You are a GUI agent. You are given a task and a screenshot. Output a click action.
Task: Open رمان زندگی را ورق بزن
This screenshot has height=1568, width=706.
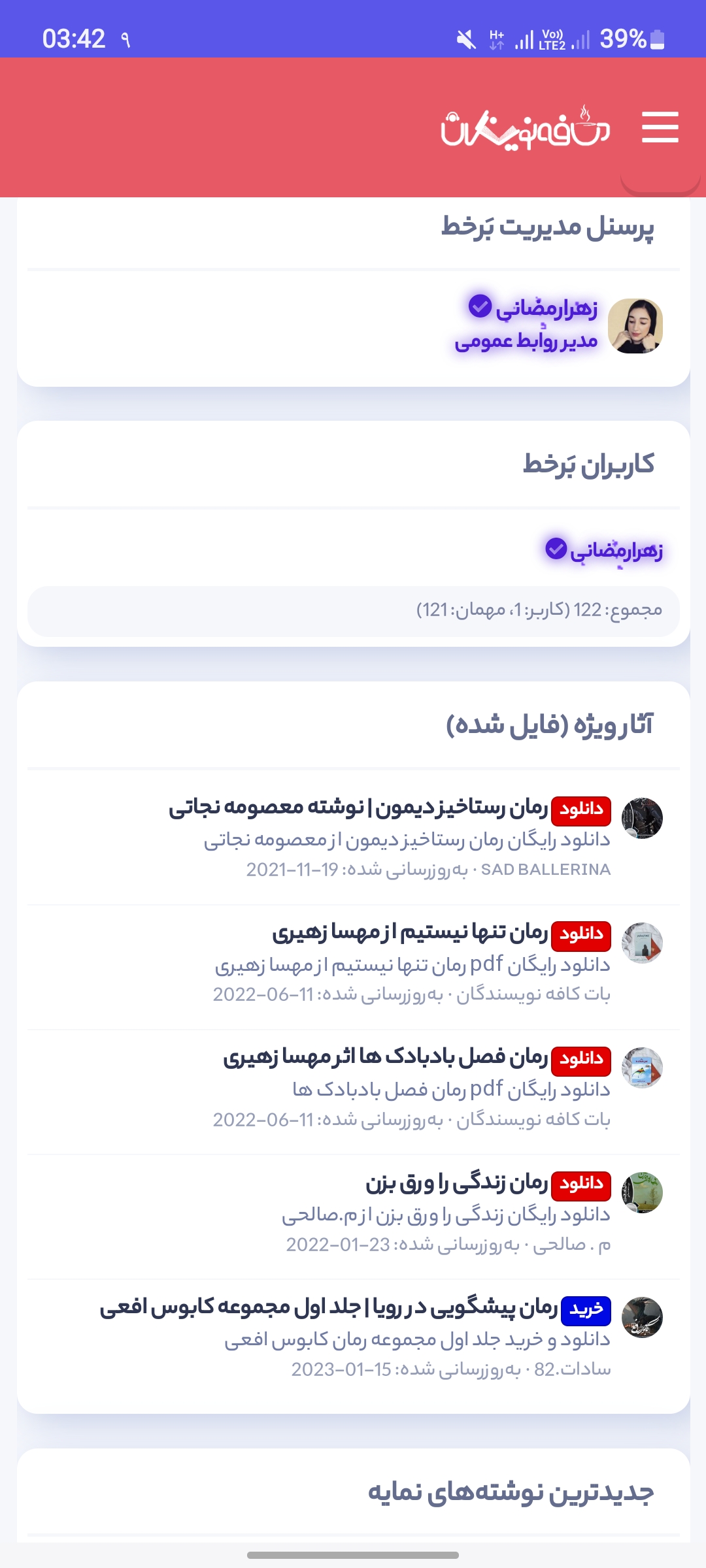(456, 1183)
